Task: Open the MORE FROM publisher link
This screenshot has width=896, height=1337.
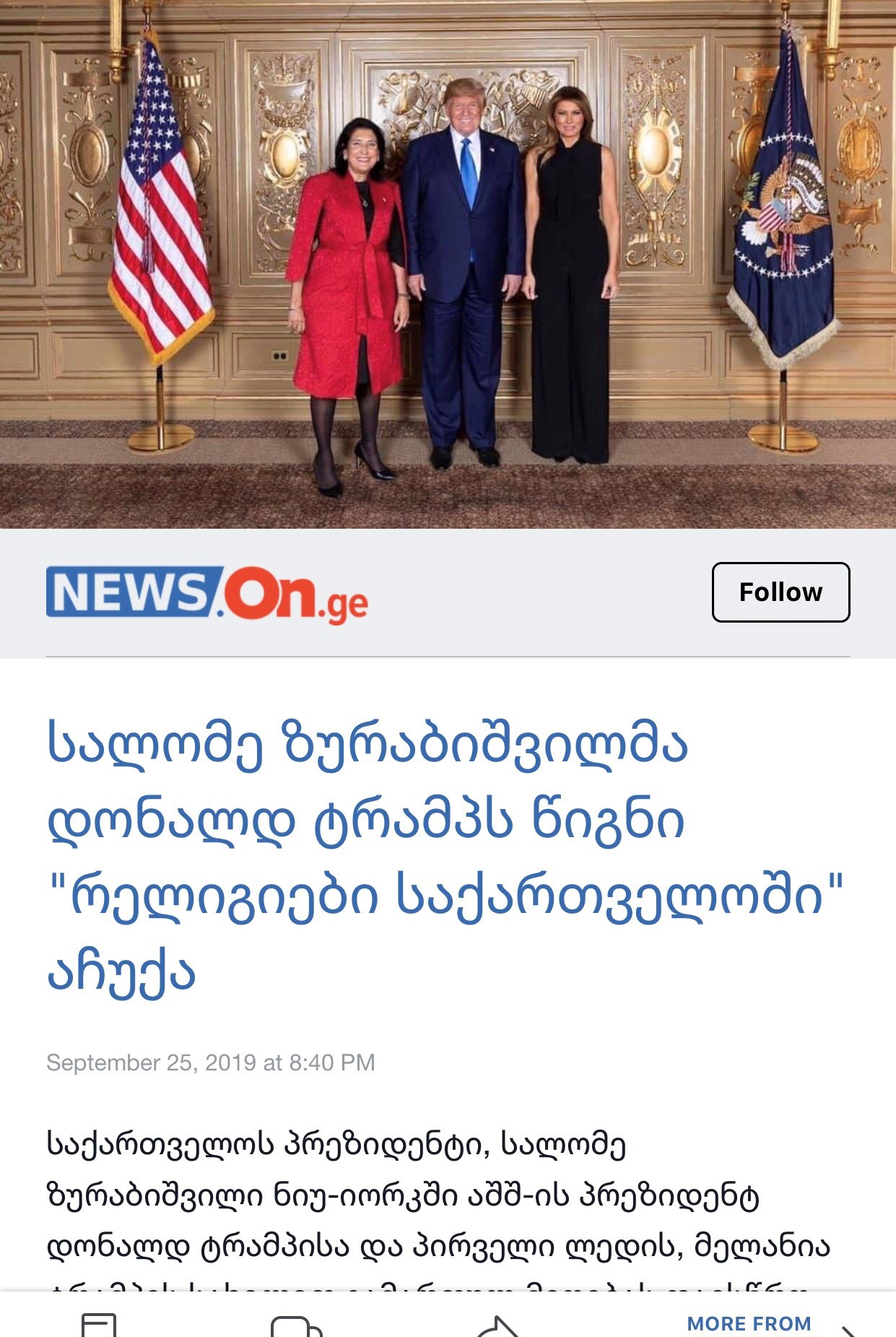Action: [749, 1323]
